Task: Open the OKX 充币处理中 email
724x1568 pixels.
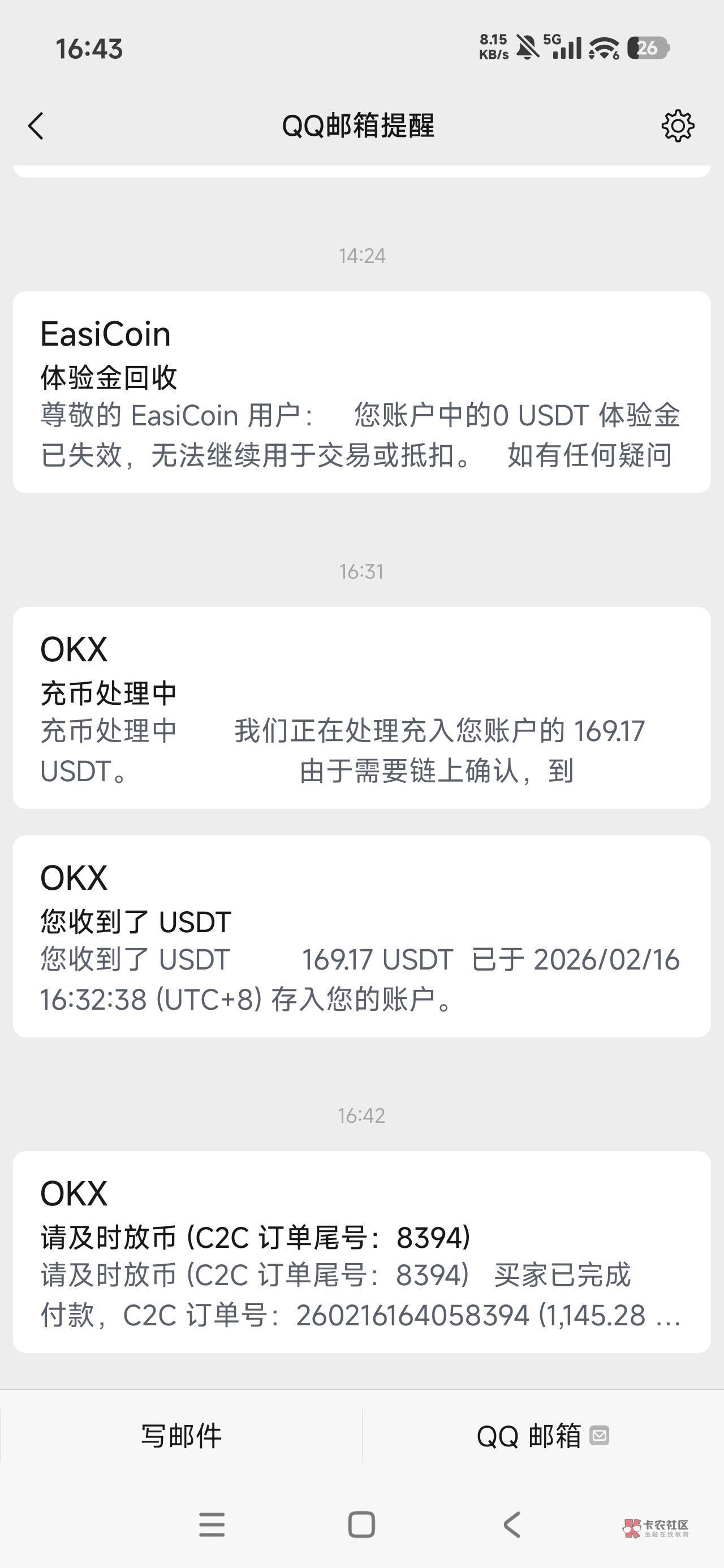Action: click(x=361, y=707)
